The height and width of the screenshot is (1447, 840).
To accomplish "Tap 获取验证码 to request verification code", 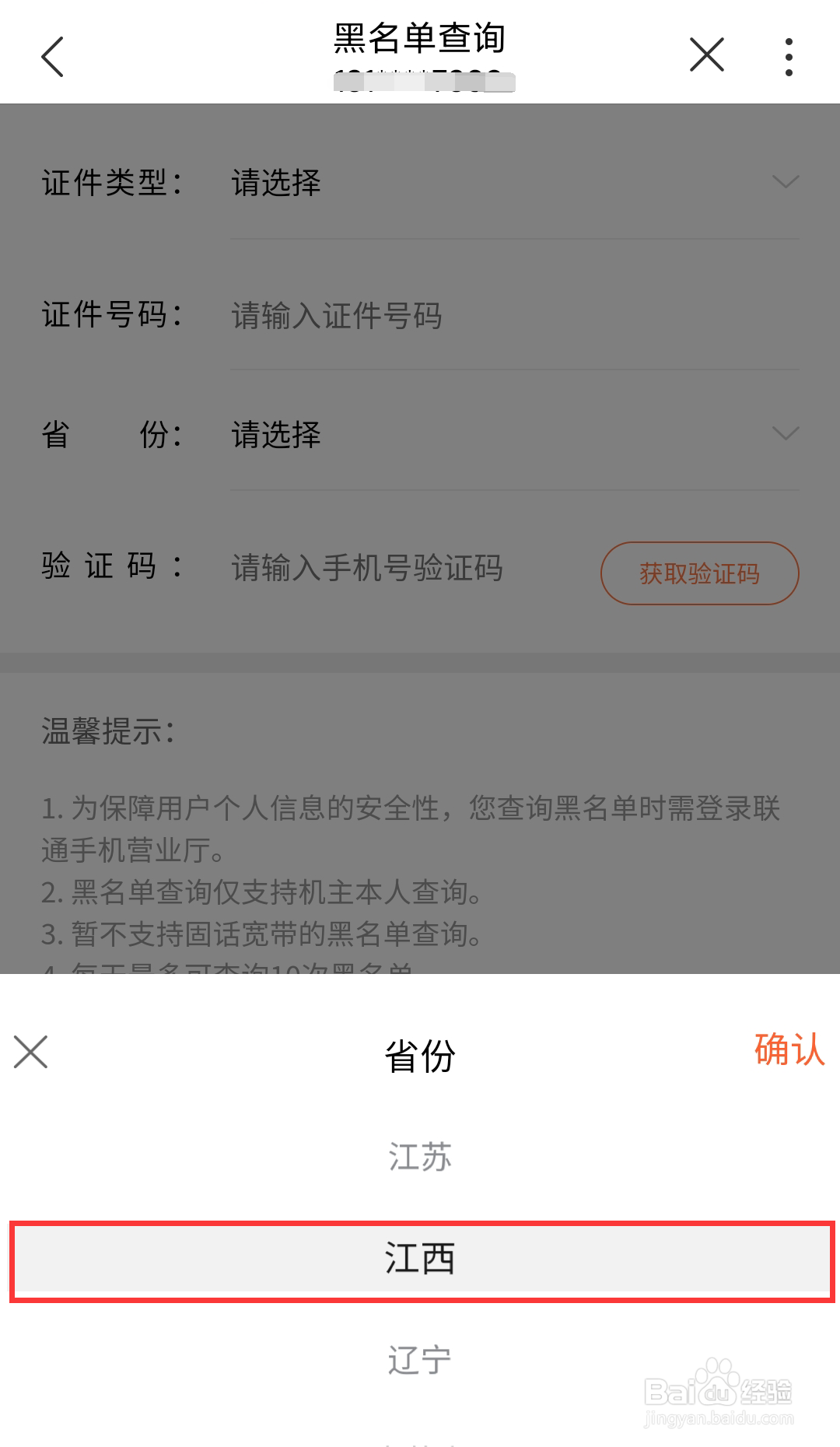I will pyautogui.click(x=698, y=573).
